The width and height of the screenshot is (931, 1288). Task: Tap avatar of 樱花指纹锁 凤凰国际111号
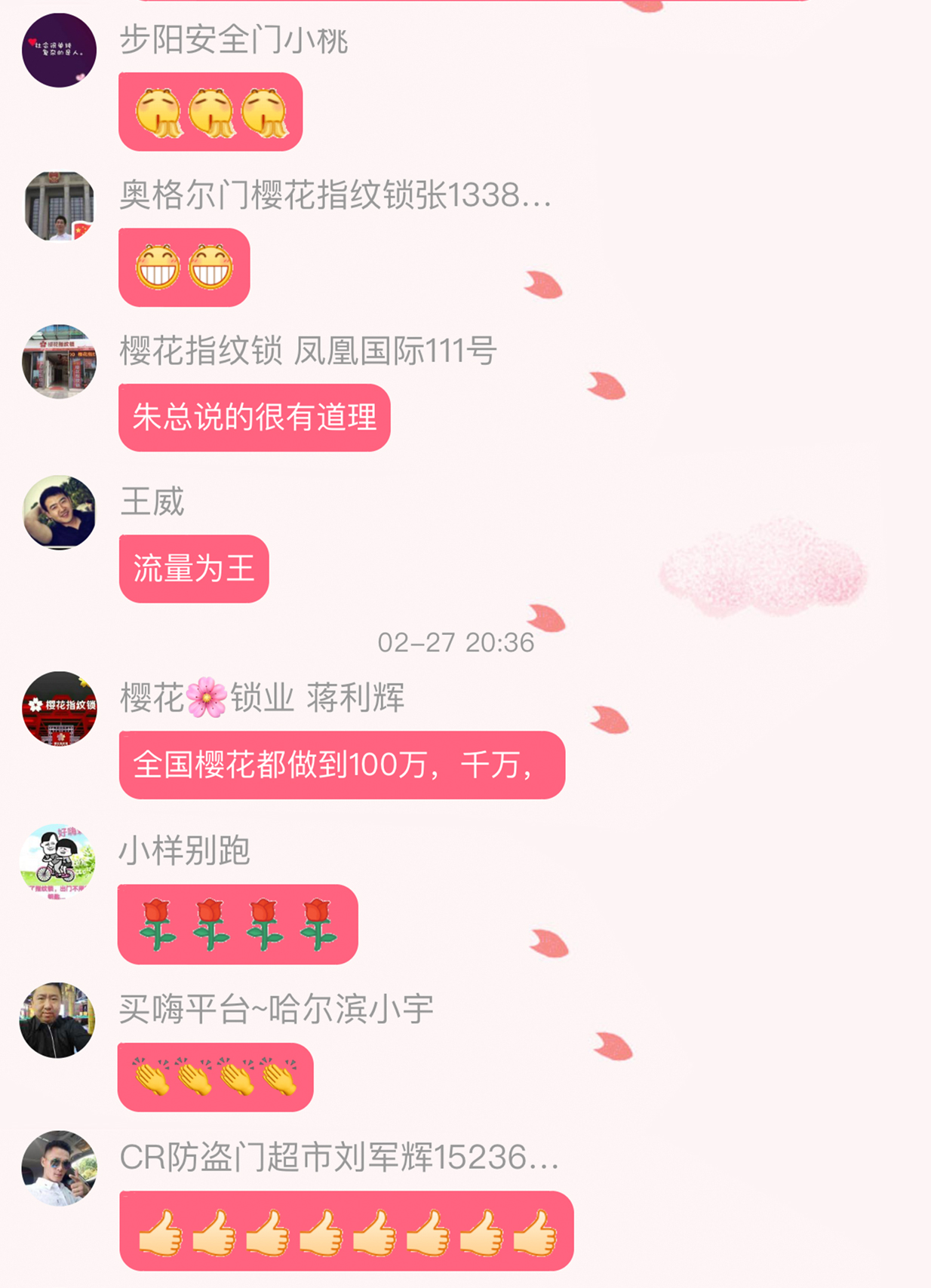point(59,362)
